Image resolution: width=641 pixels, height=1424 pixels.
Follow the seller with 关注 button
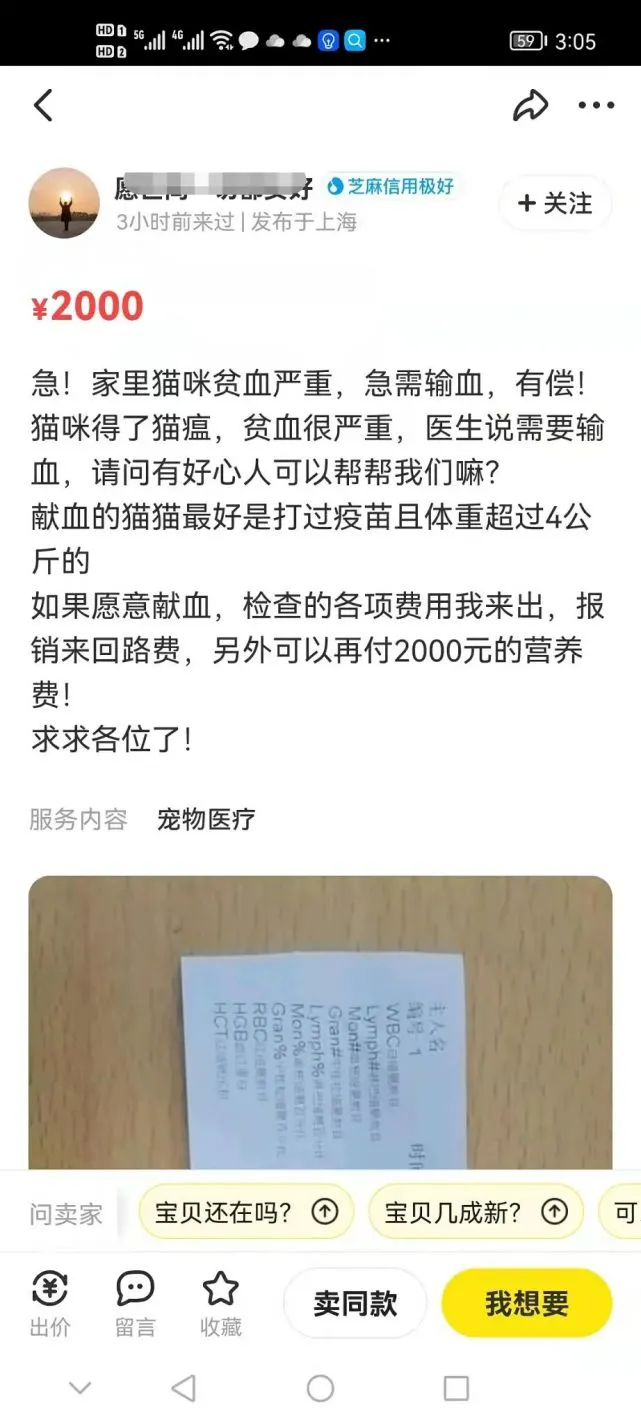555,204
